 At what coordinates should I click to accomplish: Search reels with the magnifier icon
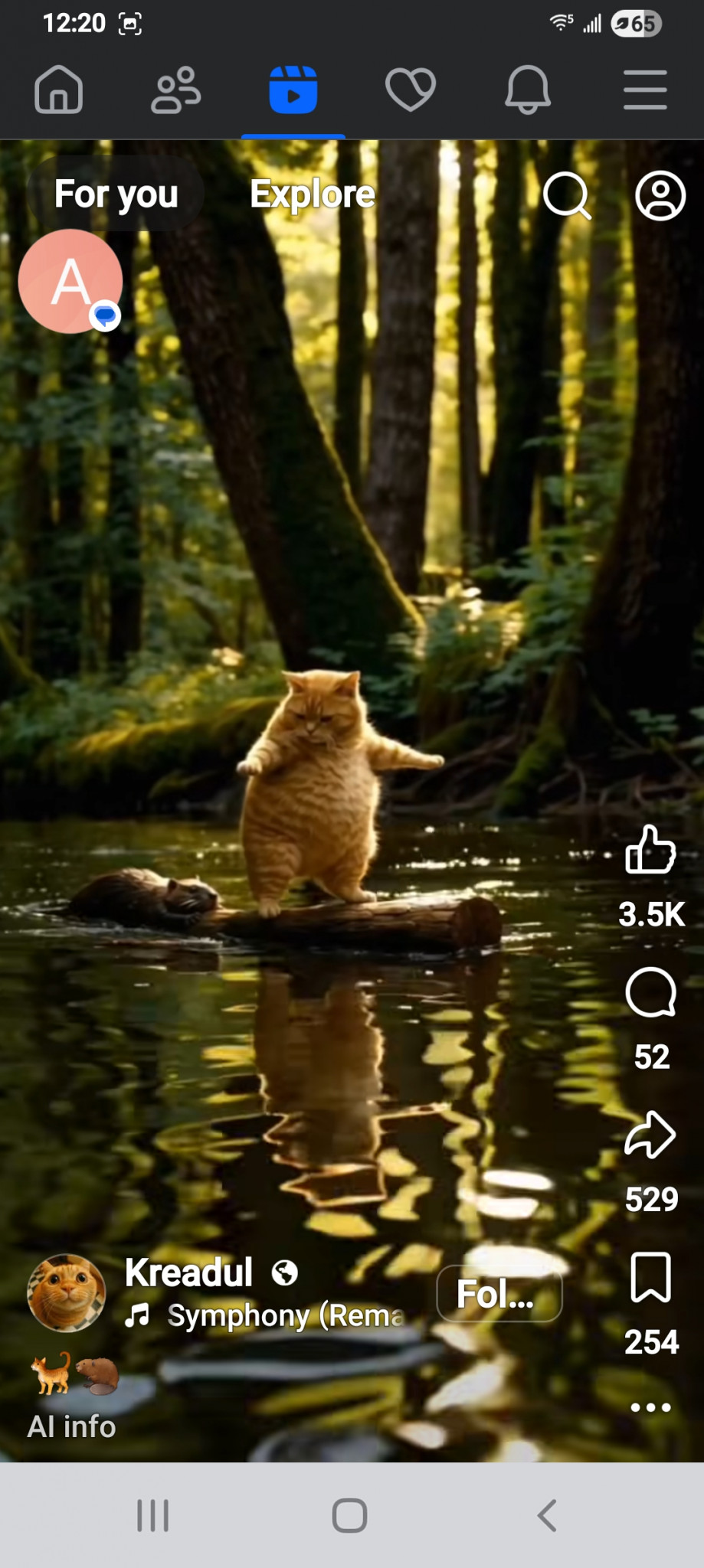567,196
